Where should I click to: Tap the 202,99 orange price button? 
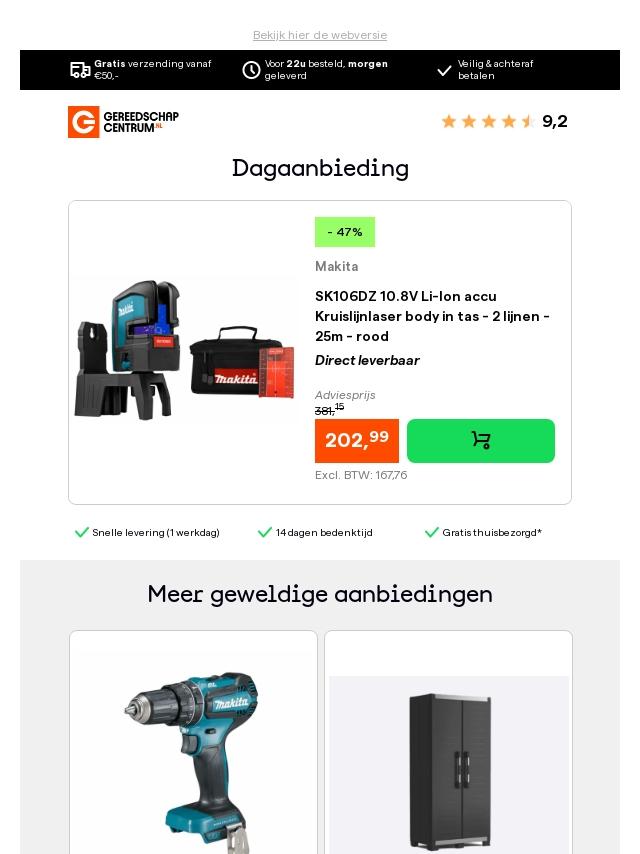tap(357, 441)
